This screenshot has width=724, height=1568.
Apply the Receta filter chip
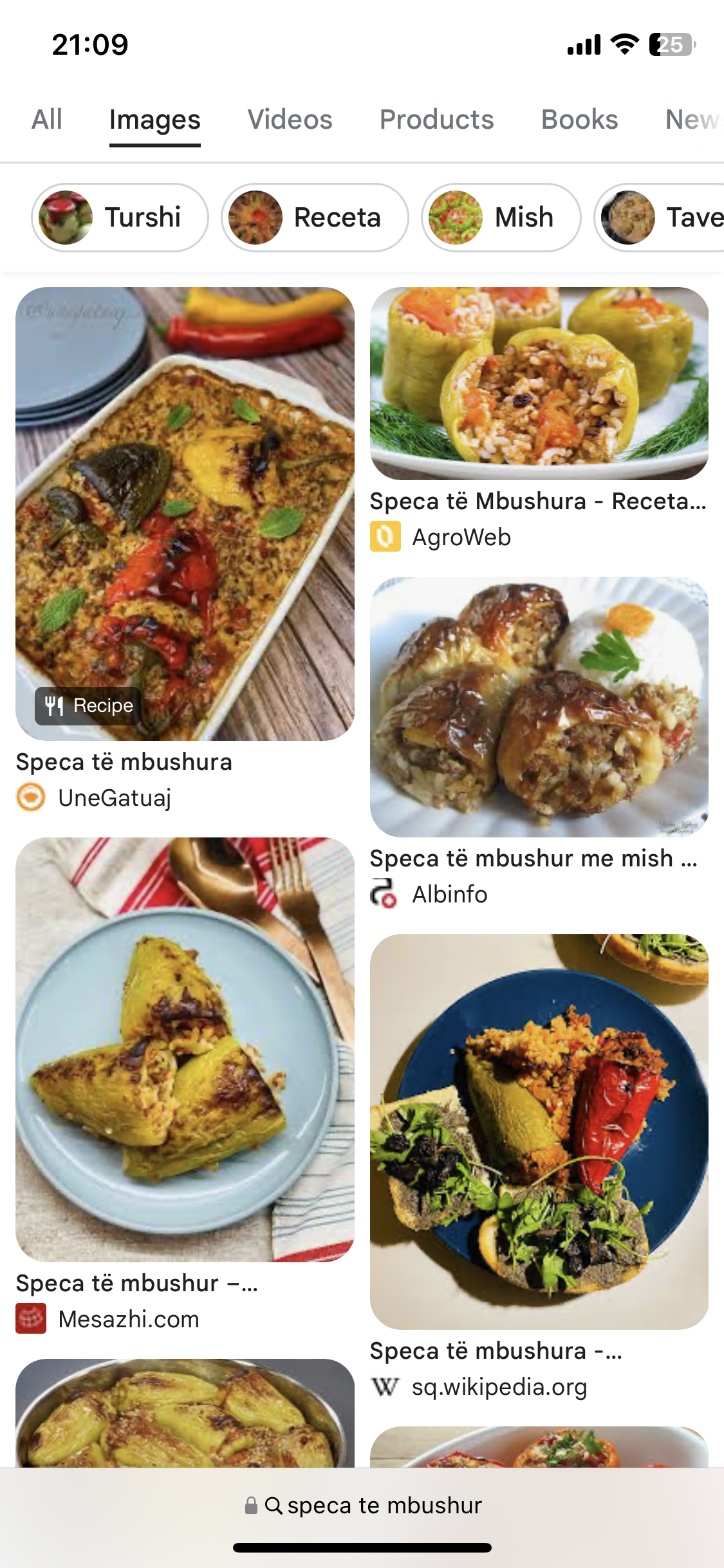(315, 218)
